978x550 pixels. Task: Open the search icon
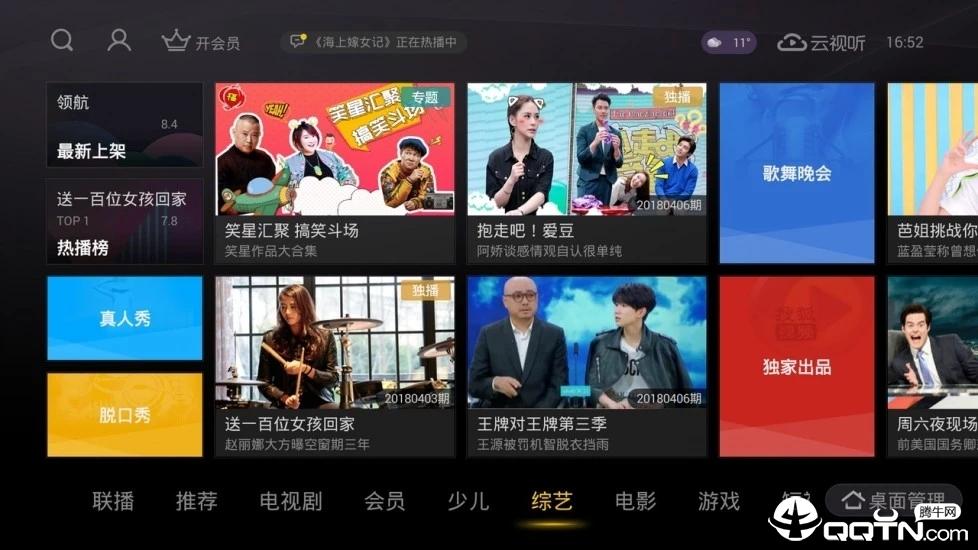click(62, 41)
